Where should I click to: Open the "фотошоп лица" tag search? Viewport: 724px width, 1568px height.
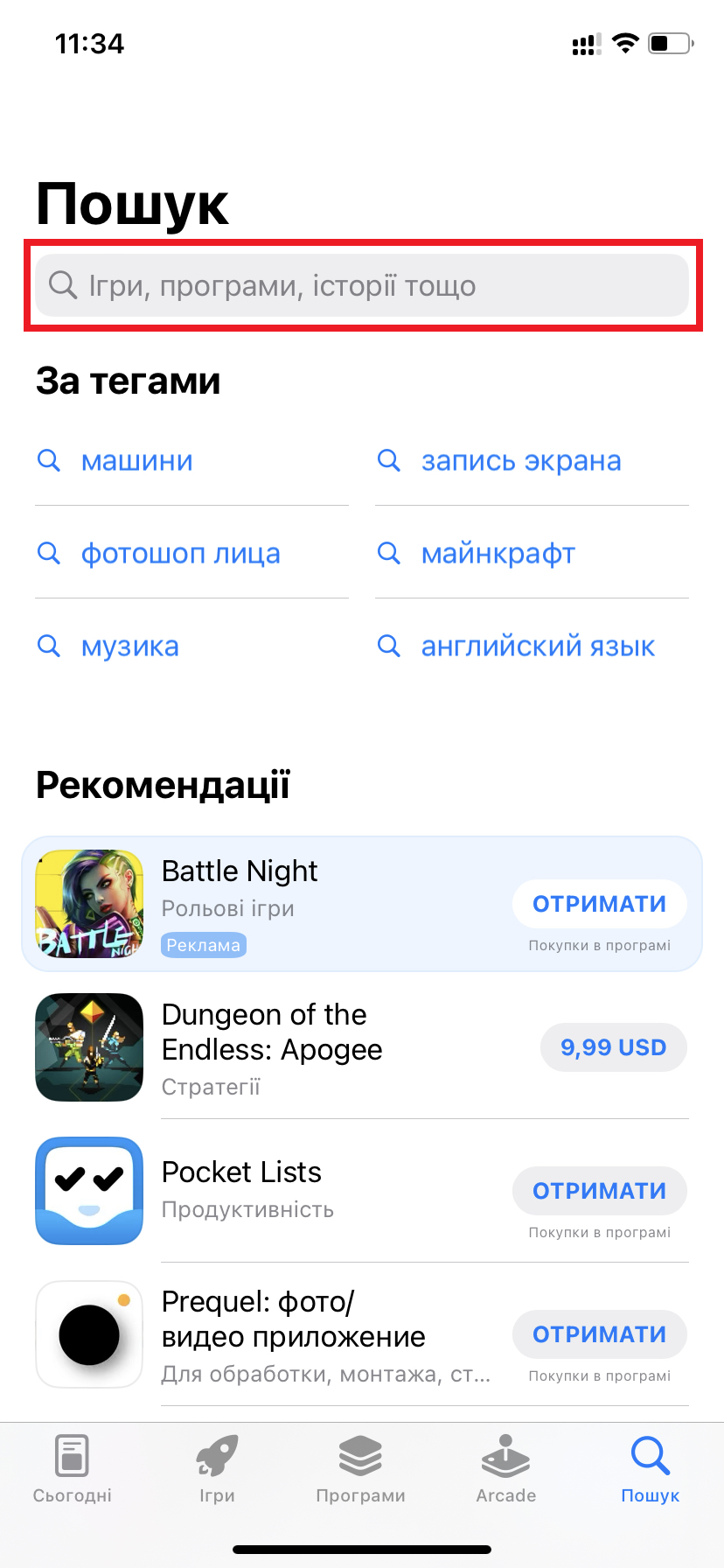point(180,553)
